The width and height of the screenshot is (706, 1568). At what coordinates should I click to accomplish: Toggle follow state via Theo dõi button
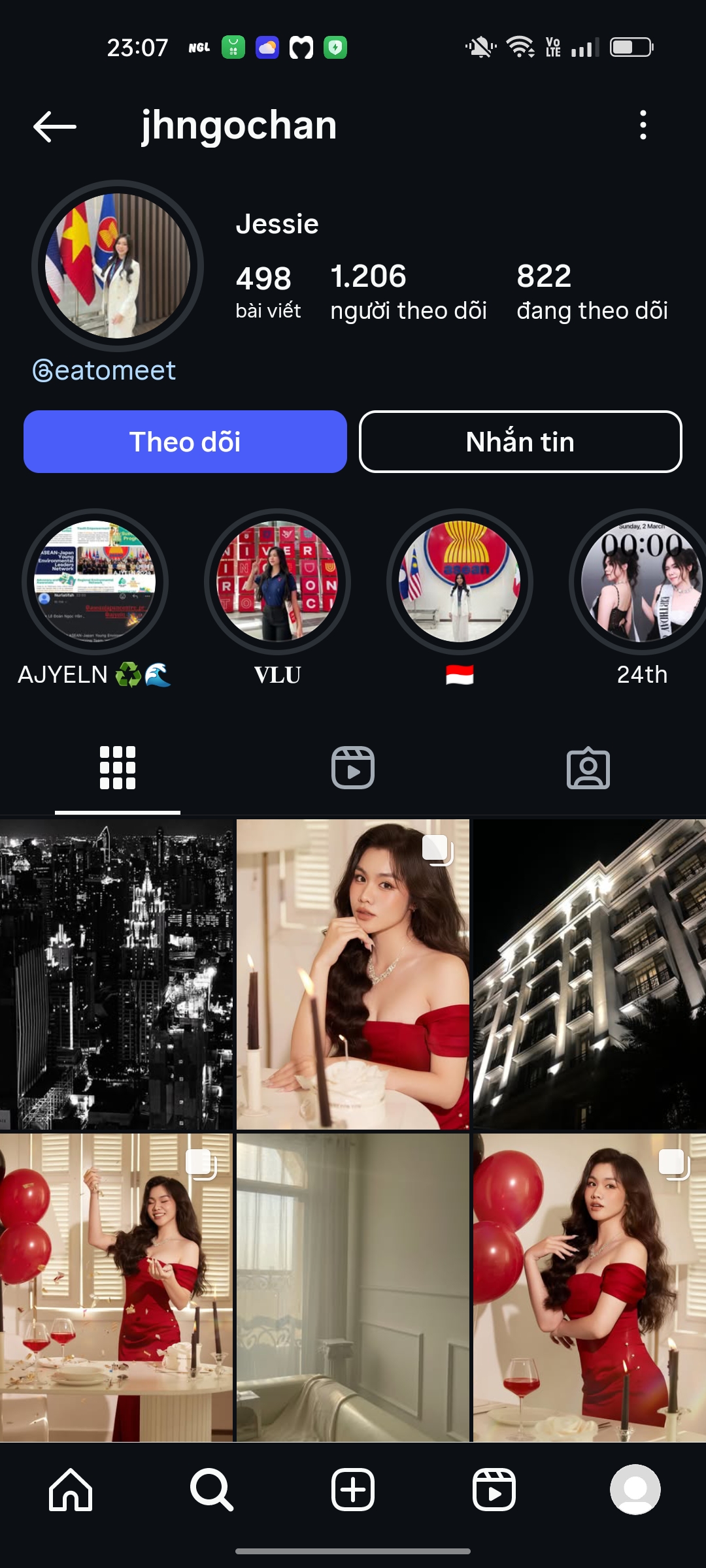coord(185,442)
